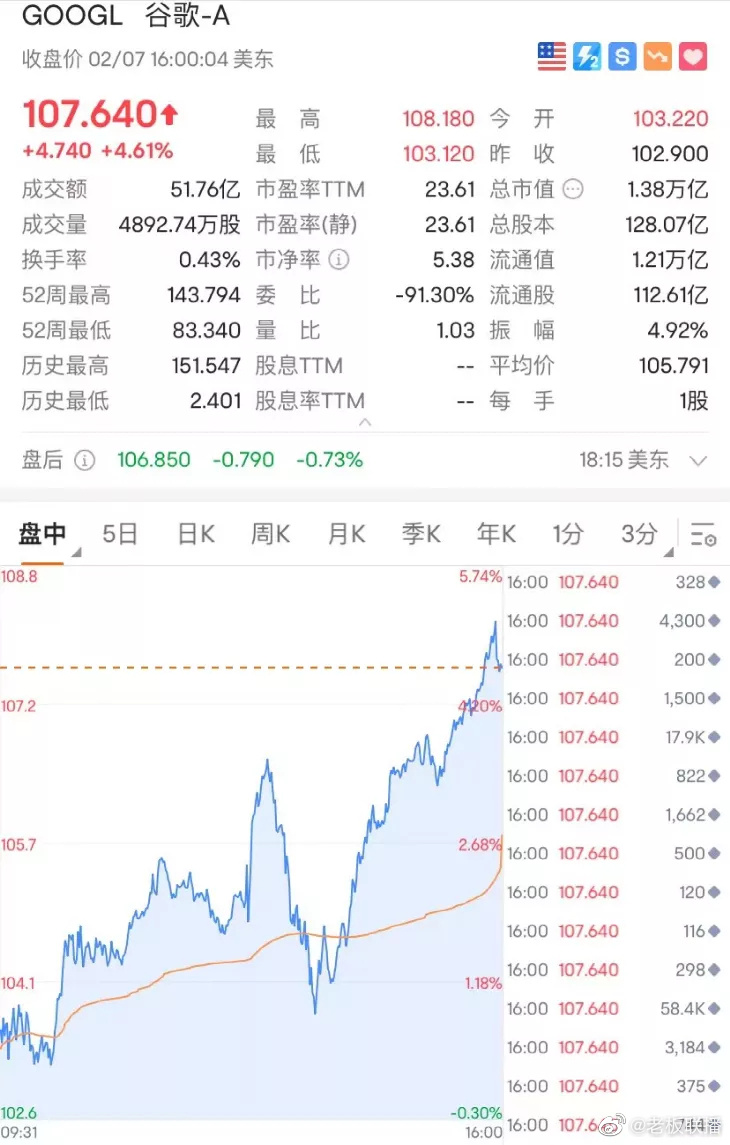Screen dimensions: 730x1145
Task: Open chart settings icon beside 3分
Action: coord(704,535)
